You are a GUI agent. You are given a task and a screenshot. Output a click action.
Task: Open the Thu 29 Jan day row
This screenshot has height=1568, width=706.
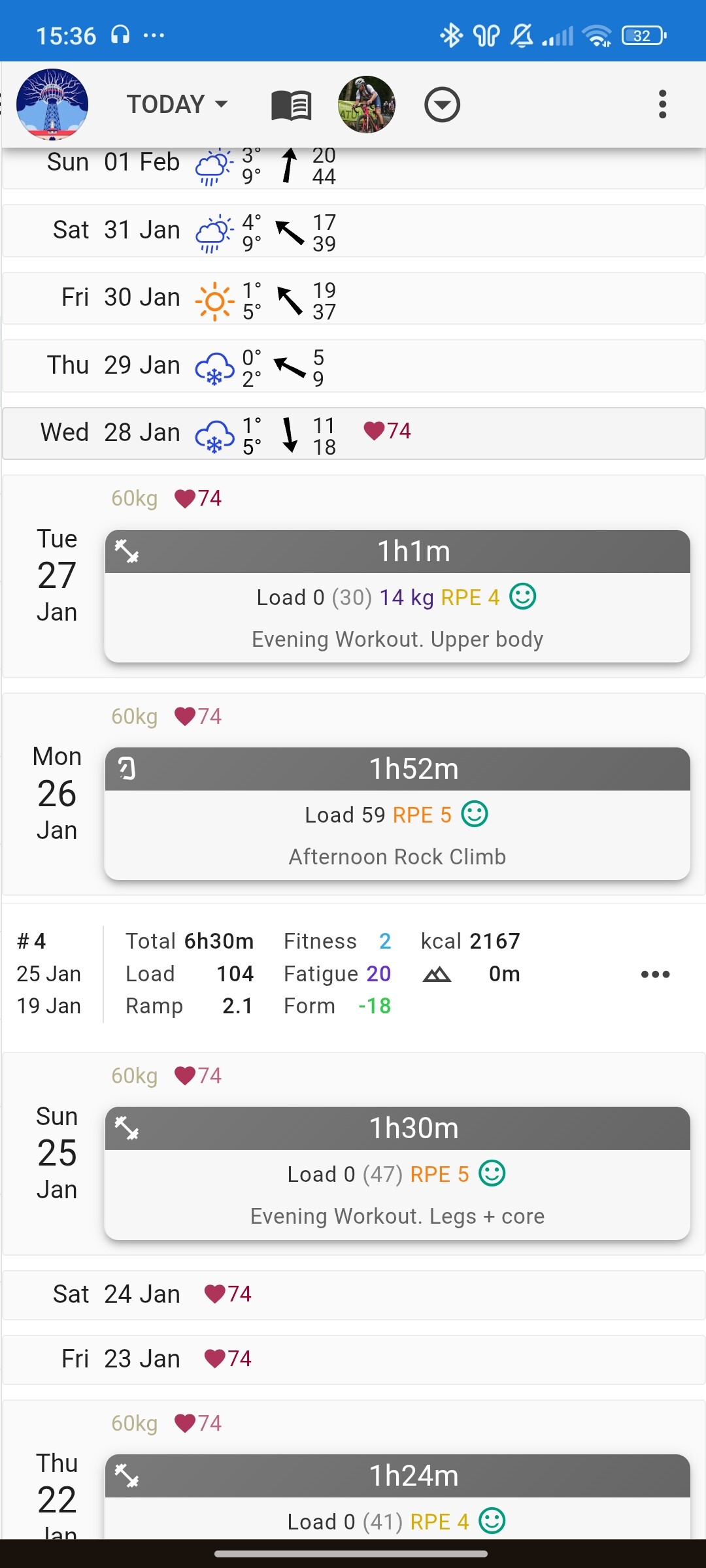coord(353,366)
